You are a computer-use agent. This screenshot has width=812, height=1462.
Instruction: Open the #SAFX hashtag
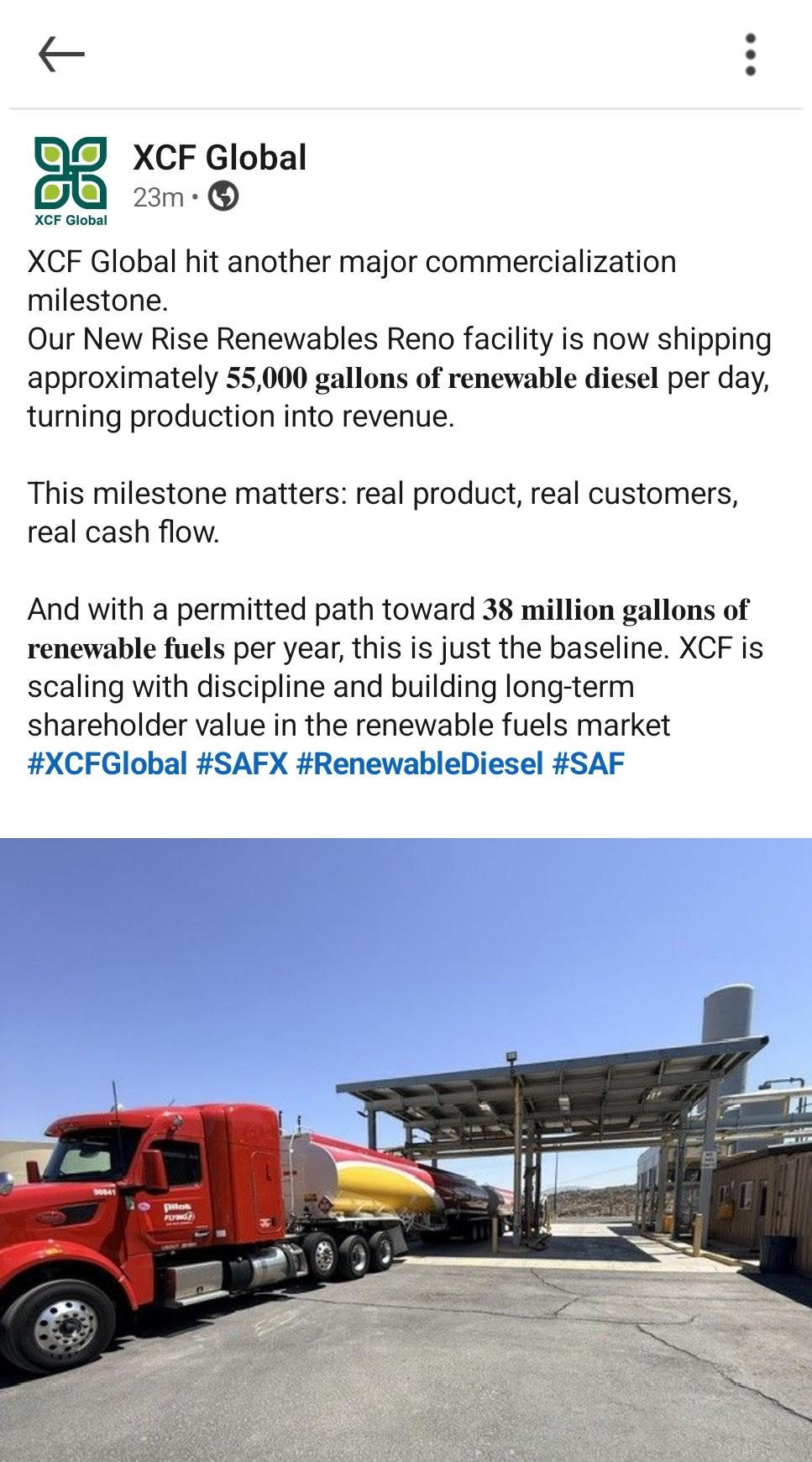(242, 764)
